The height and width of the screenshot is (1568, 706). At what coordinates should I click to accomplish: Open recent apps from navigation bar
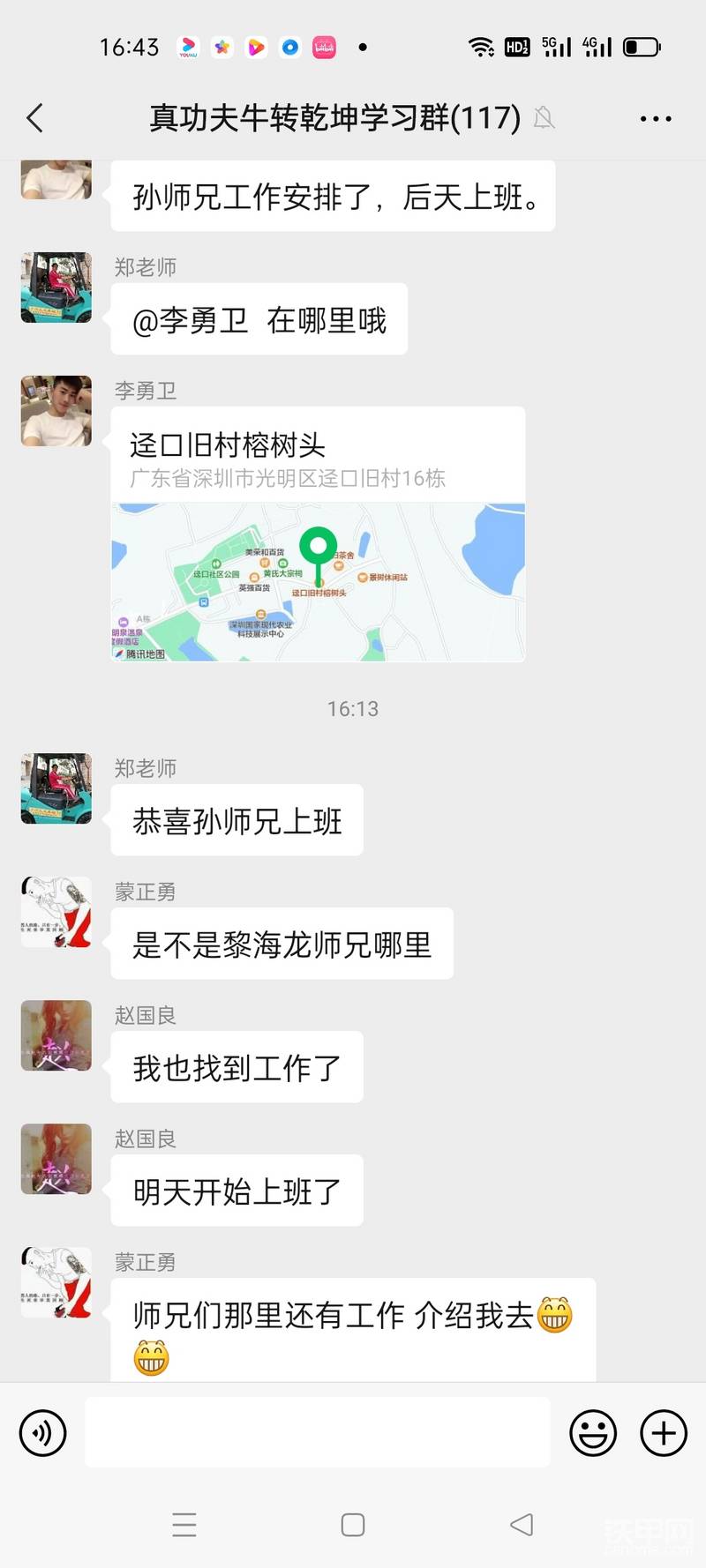tap(184, 1525)
